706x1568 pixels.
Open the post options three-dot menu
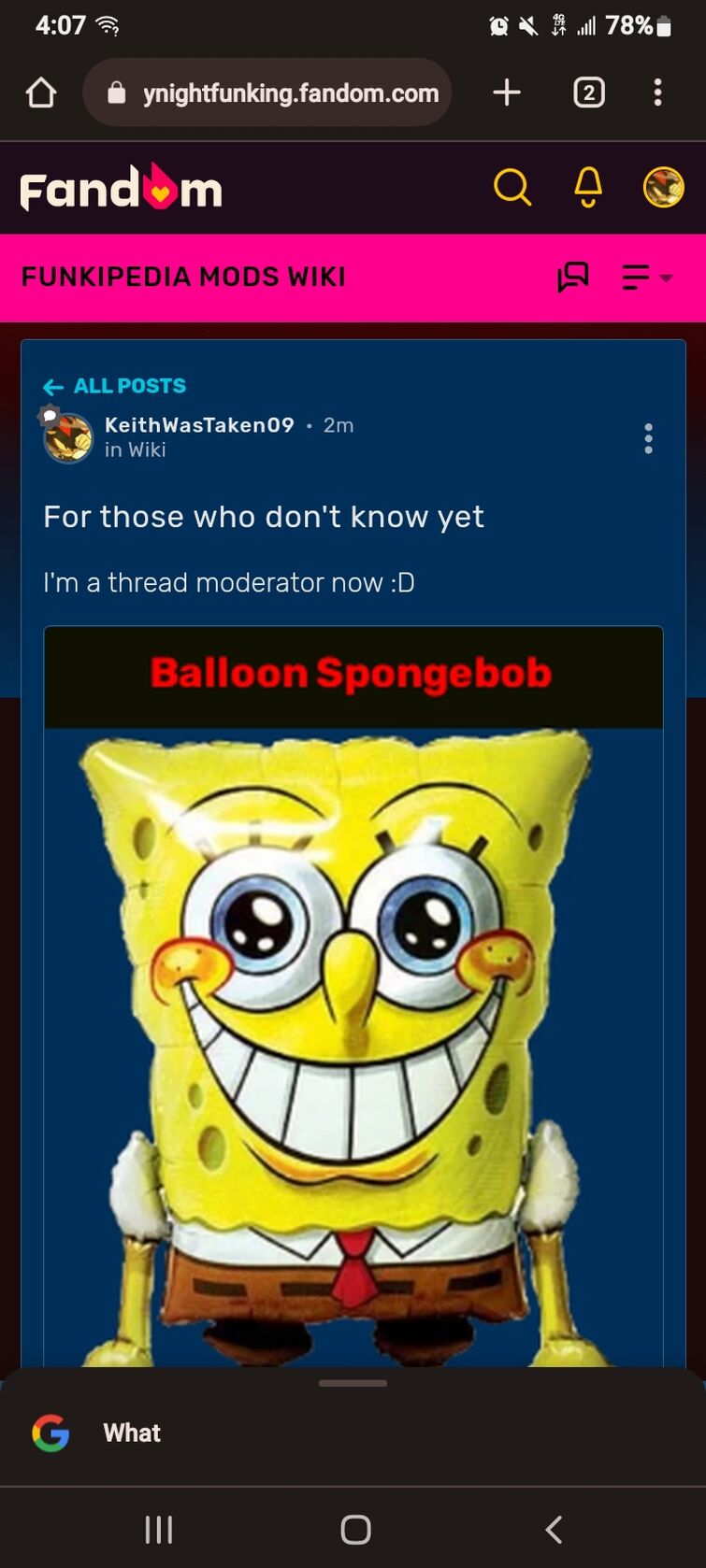(x=648, y=438)
